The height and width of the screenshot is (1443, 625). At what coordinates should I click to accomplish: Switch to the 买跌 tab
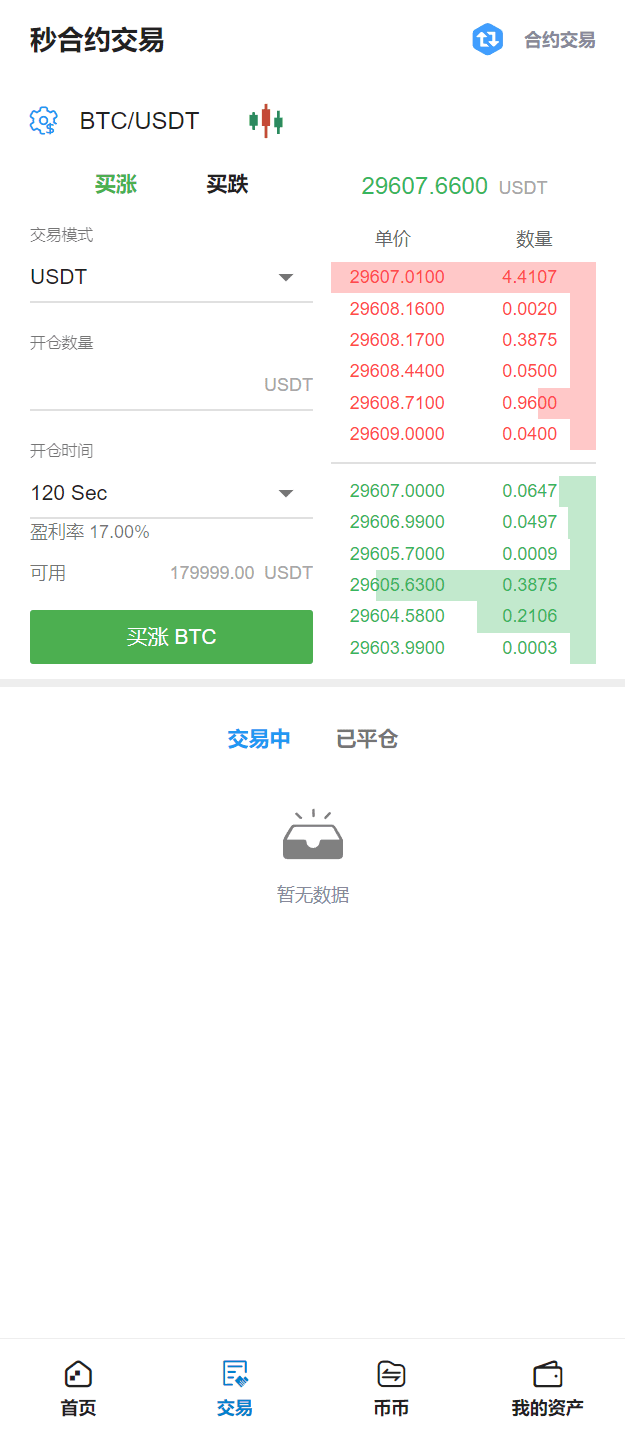coord(227,185)
